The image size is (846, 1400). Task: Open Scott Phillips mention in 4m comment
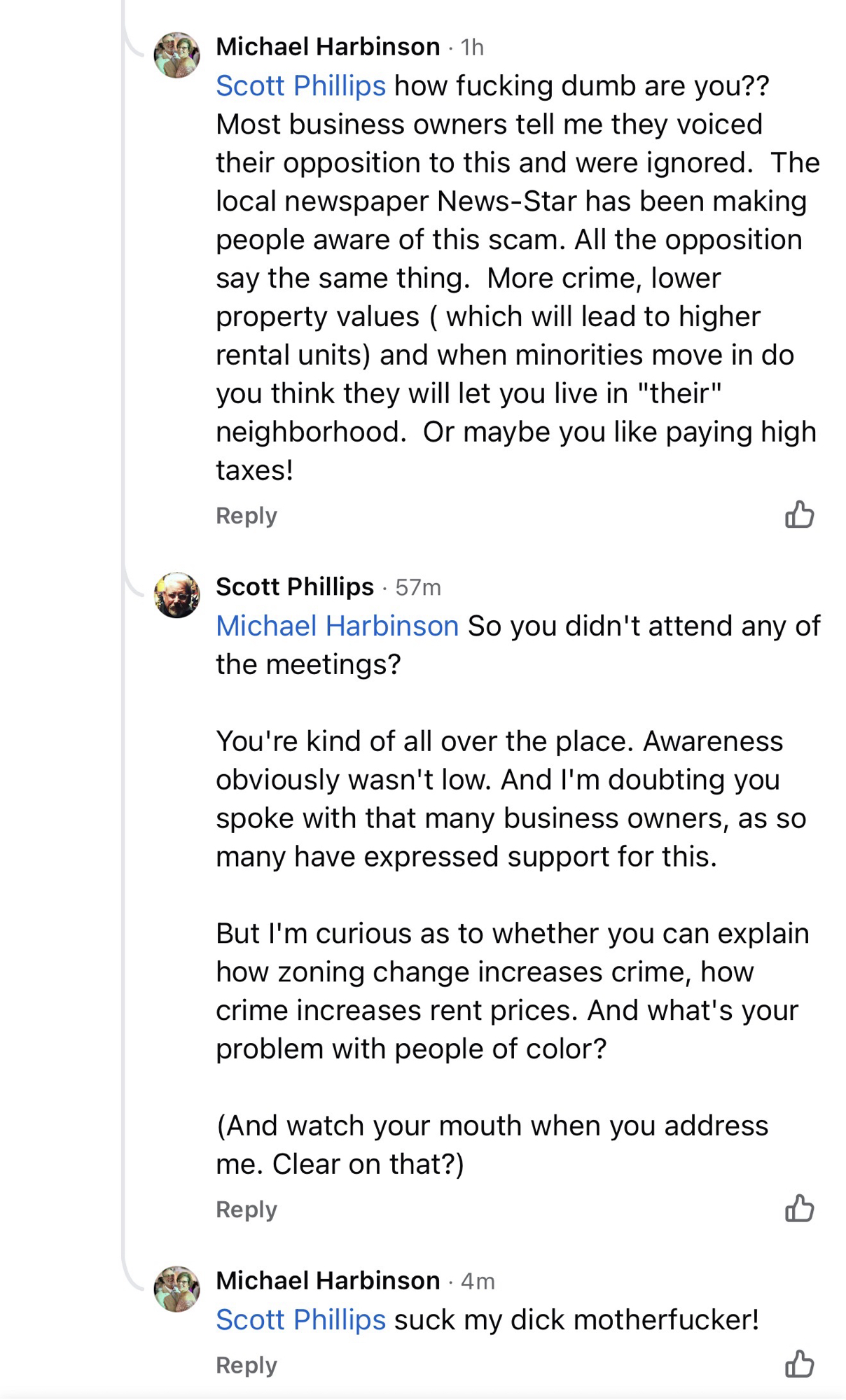point(300,1320)
